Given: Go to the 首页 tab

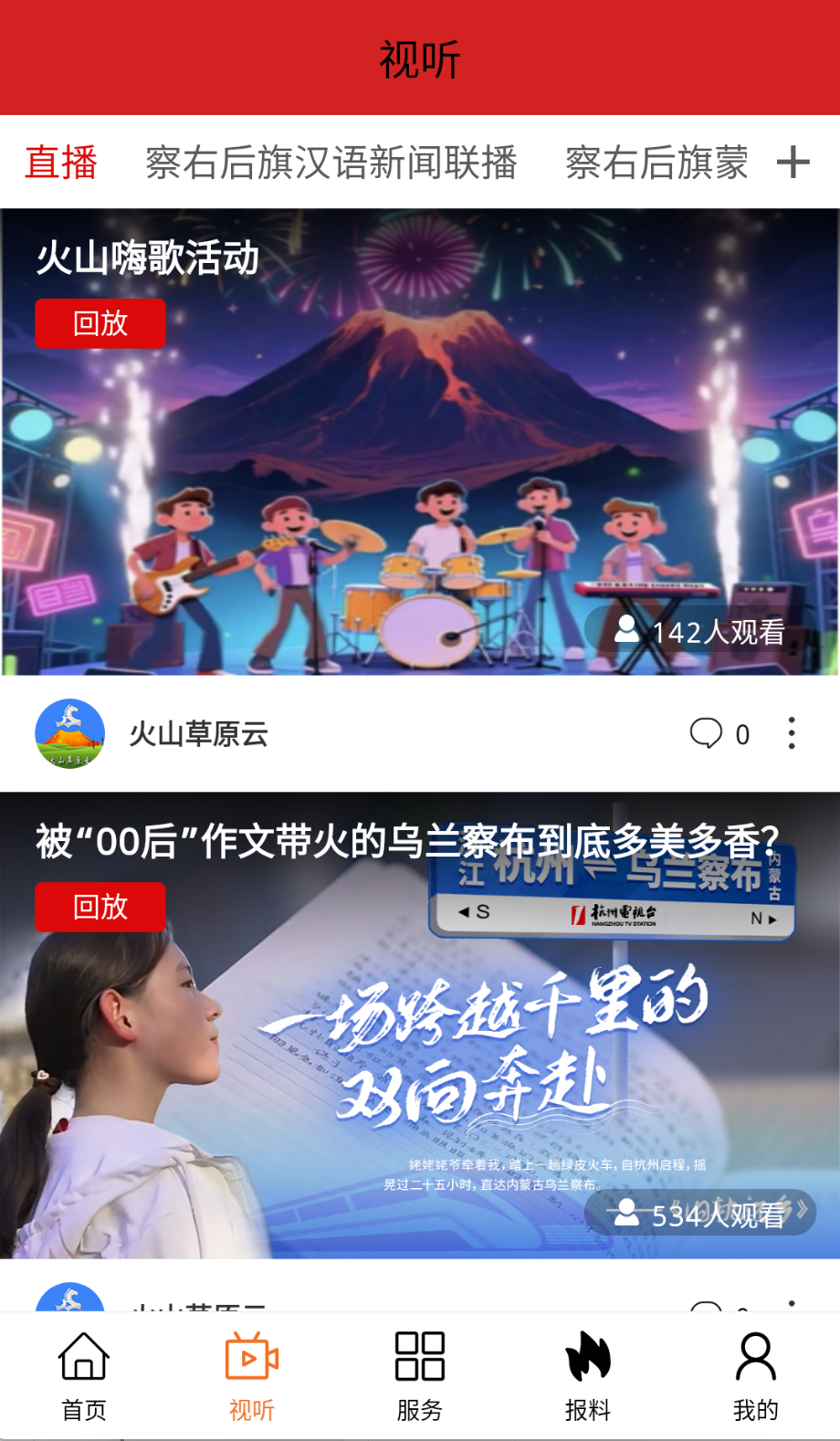Looking at the screenshot, I should 84,1376.
